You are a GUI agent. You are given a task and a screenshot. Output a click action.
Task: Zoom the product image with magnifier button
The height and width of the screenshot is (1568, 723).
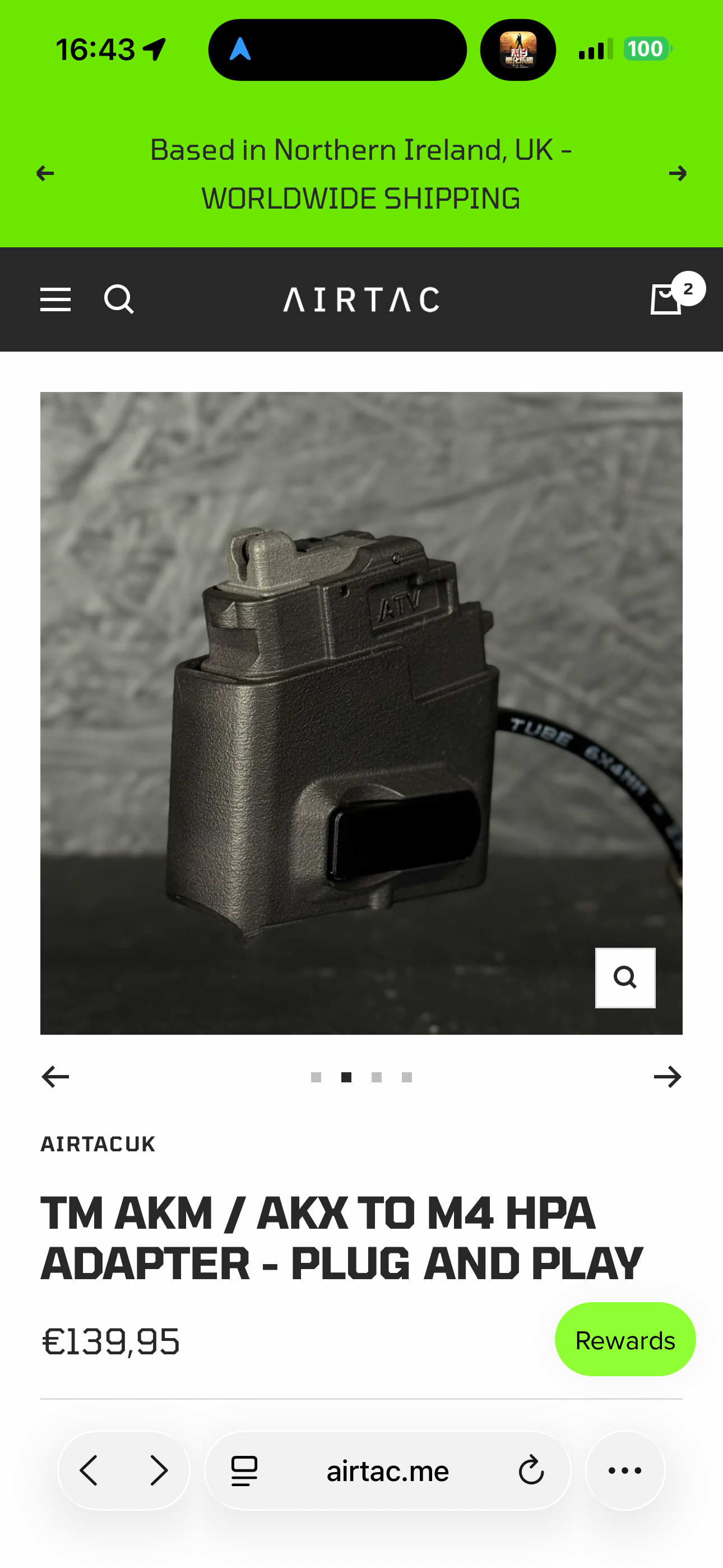point(625,977)
